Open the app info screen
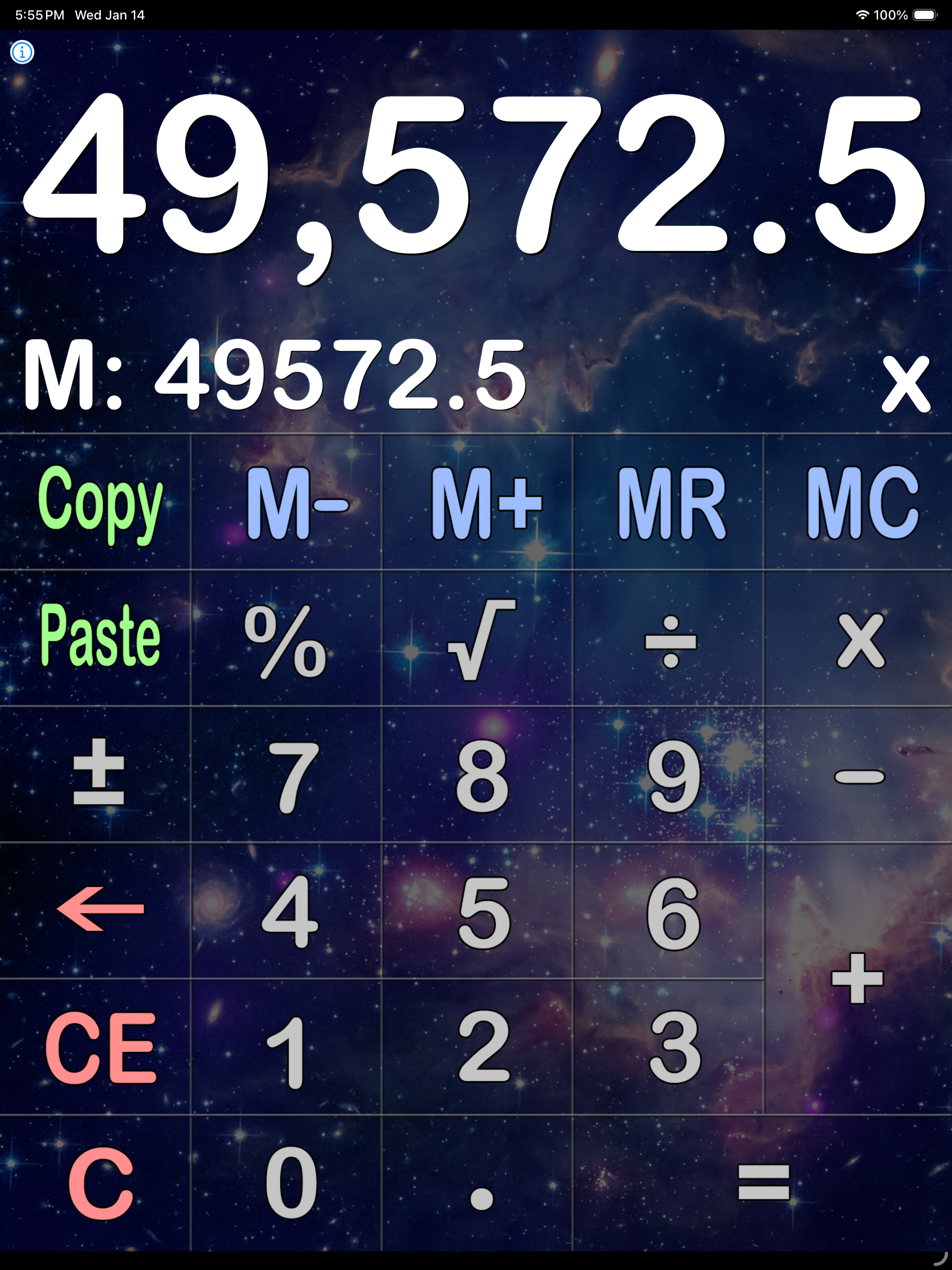The width and height of the screenshot is (952, 1270). tap(22, 51)
